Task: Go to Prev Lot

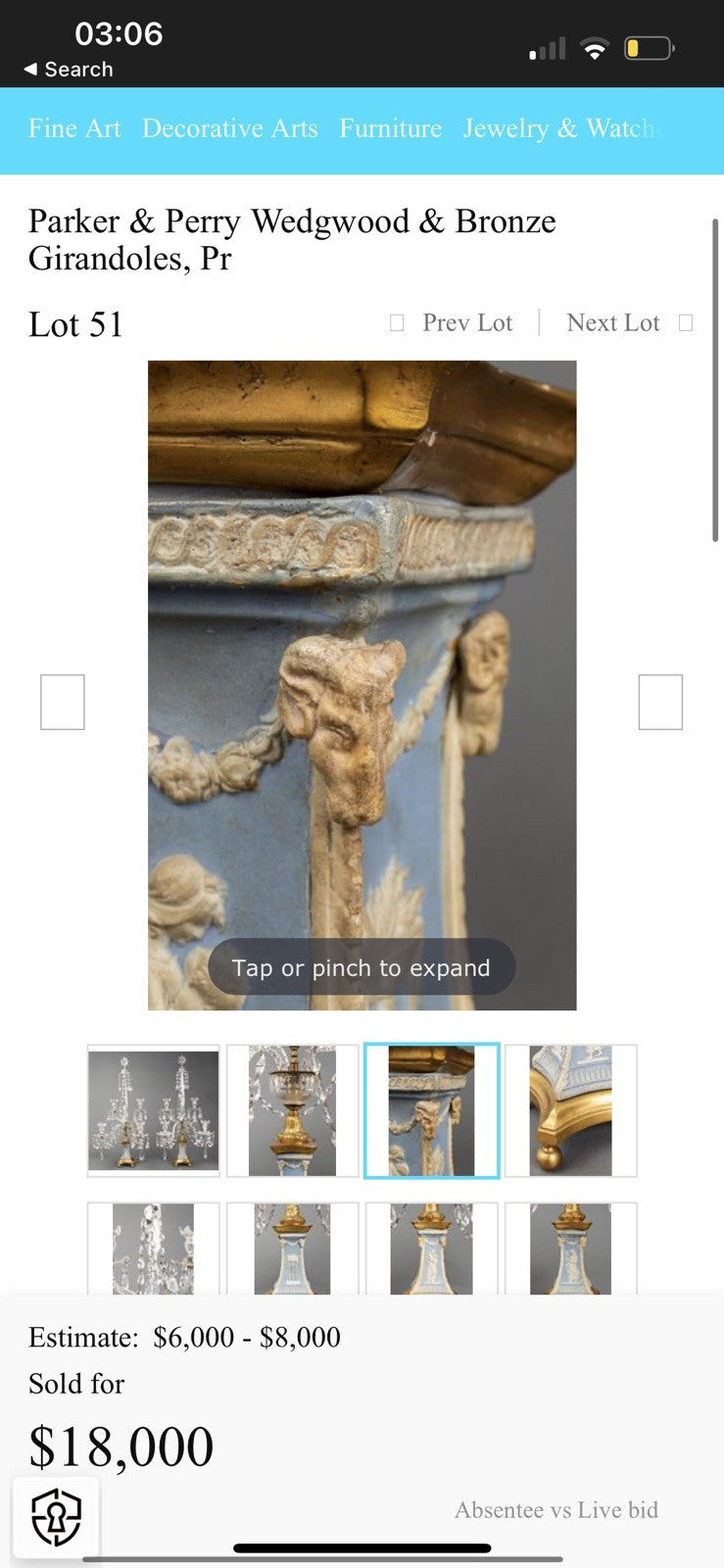Action: tap(454, 322)
